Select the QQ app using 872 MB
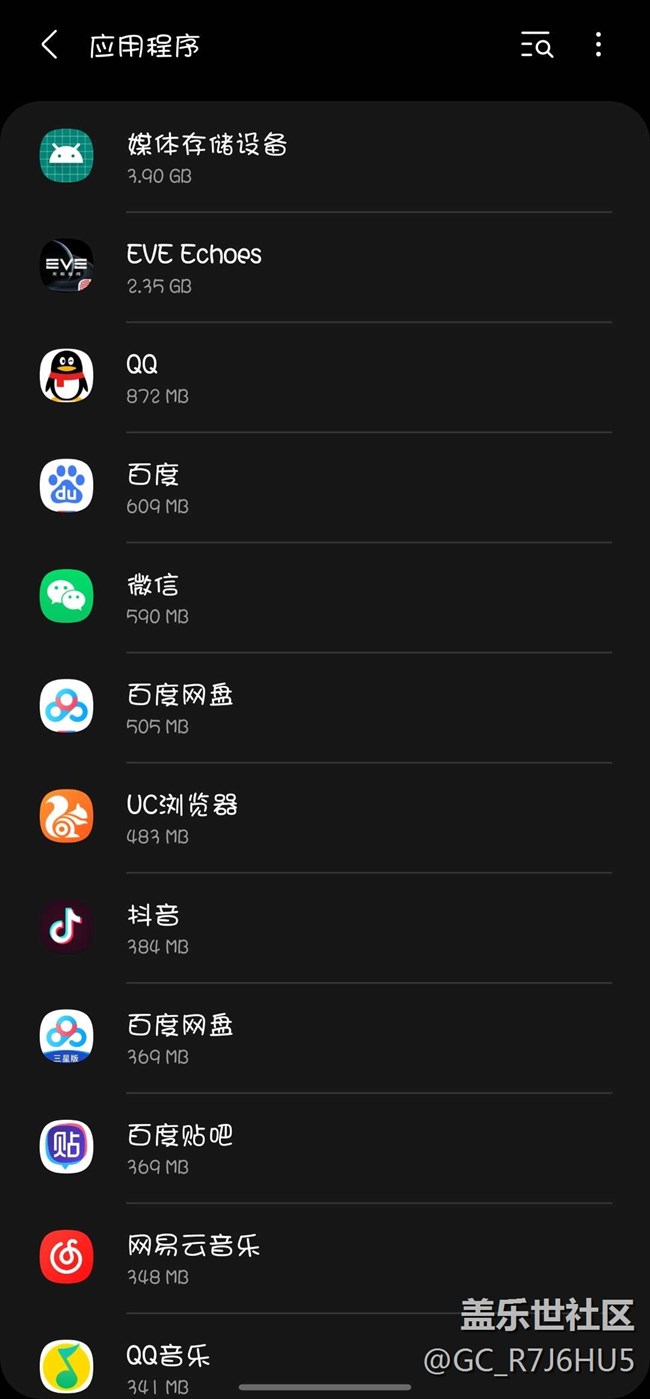This screenshot has width=650, height=1399. point(325,377)
